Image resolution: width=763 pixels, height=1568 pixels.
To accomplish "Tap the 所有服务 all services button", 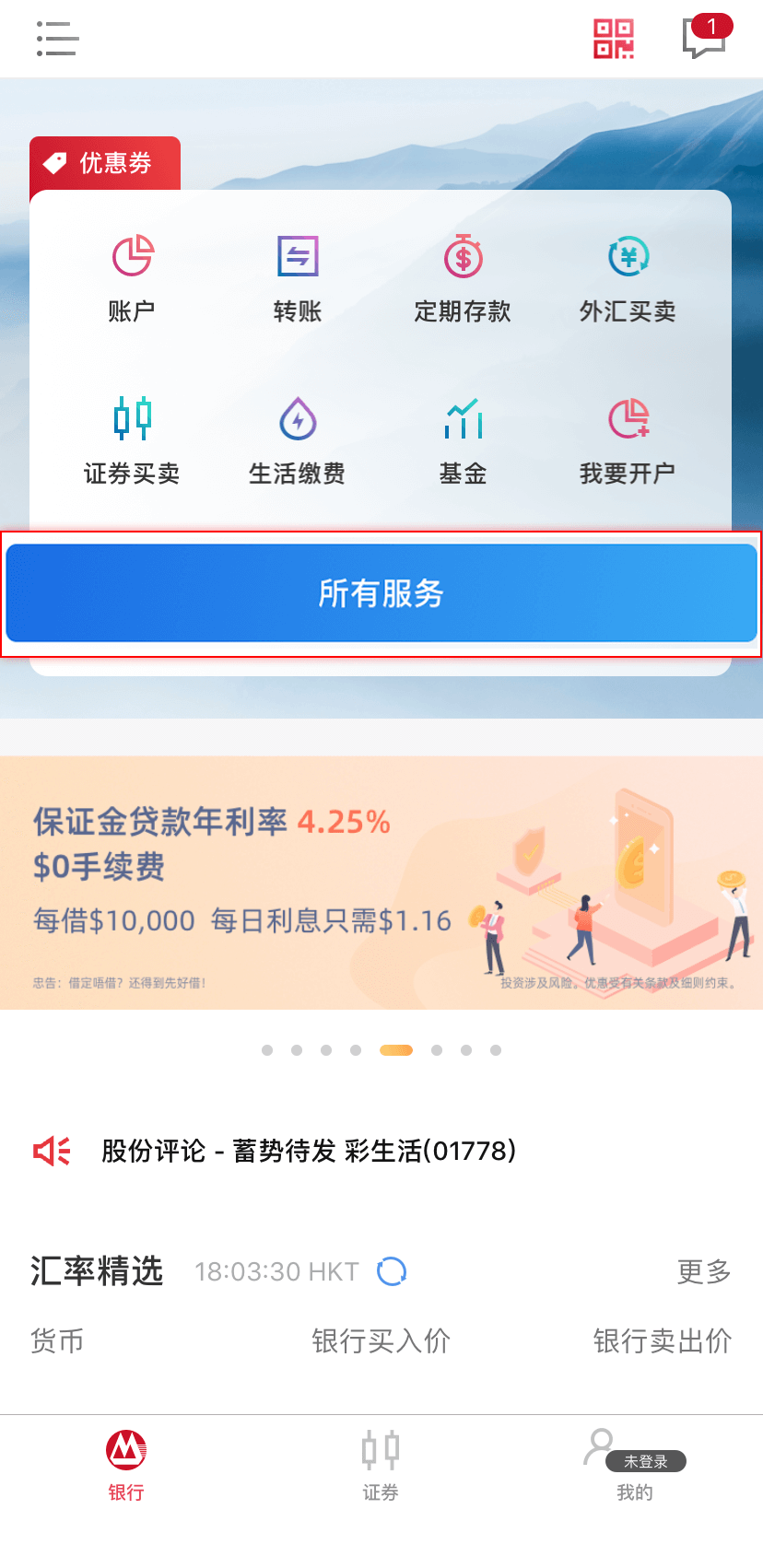I will (x=381, y=593).
